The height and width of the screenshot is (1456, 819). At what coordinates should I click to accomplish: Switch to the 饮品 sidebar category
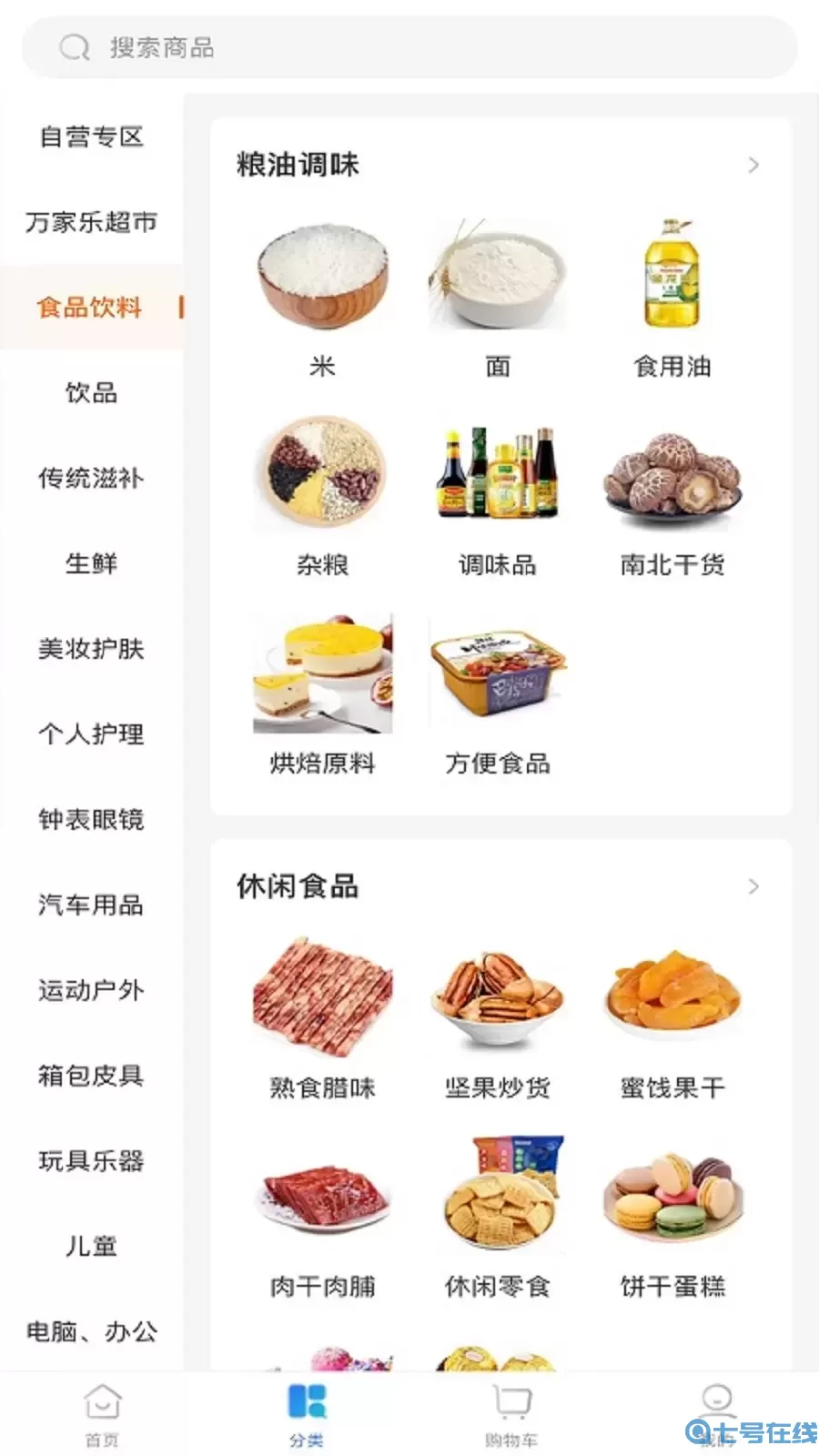pos(89,393)
